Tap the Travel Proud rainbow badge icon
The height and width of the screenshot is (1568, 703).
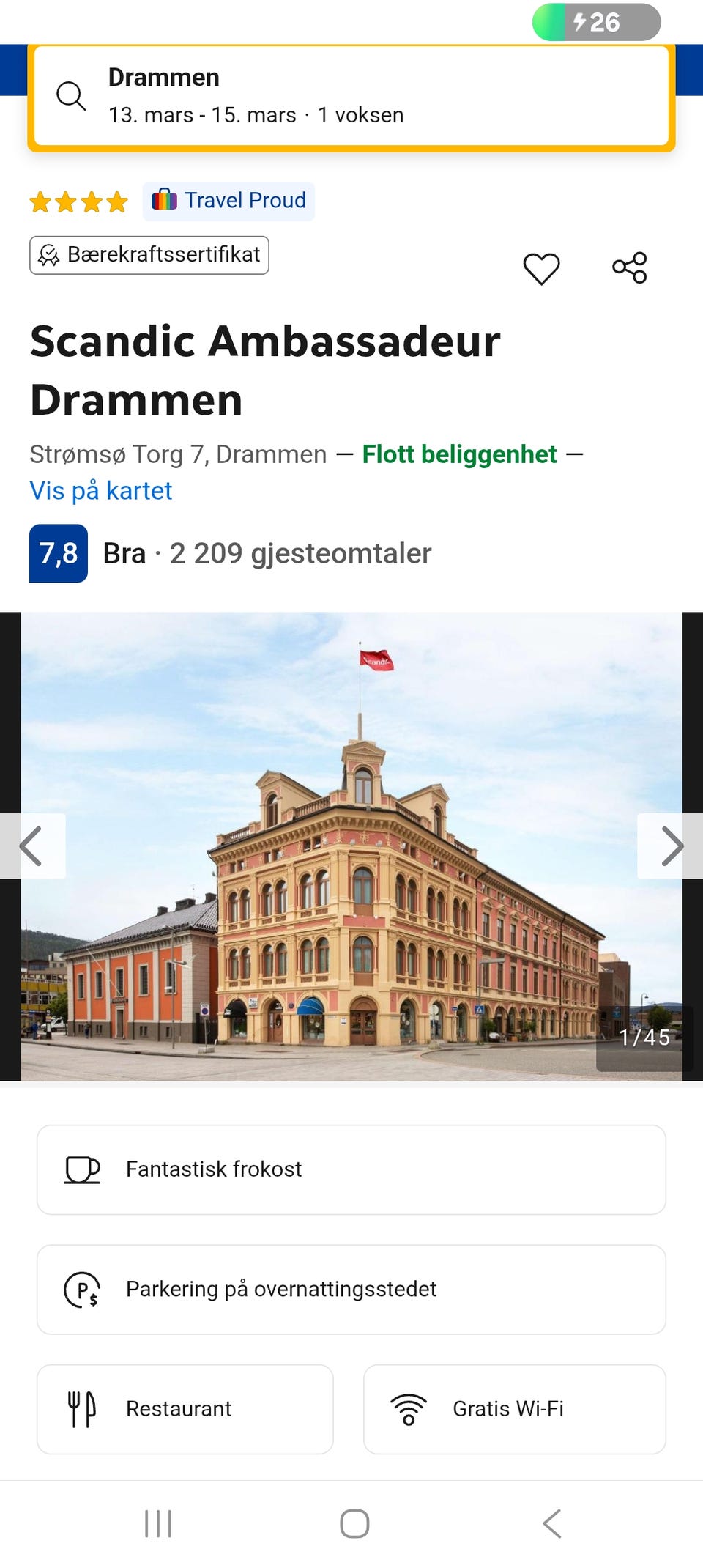[x=163, y=200]
